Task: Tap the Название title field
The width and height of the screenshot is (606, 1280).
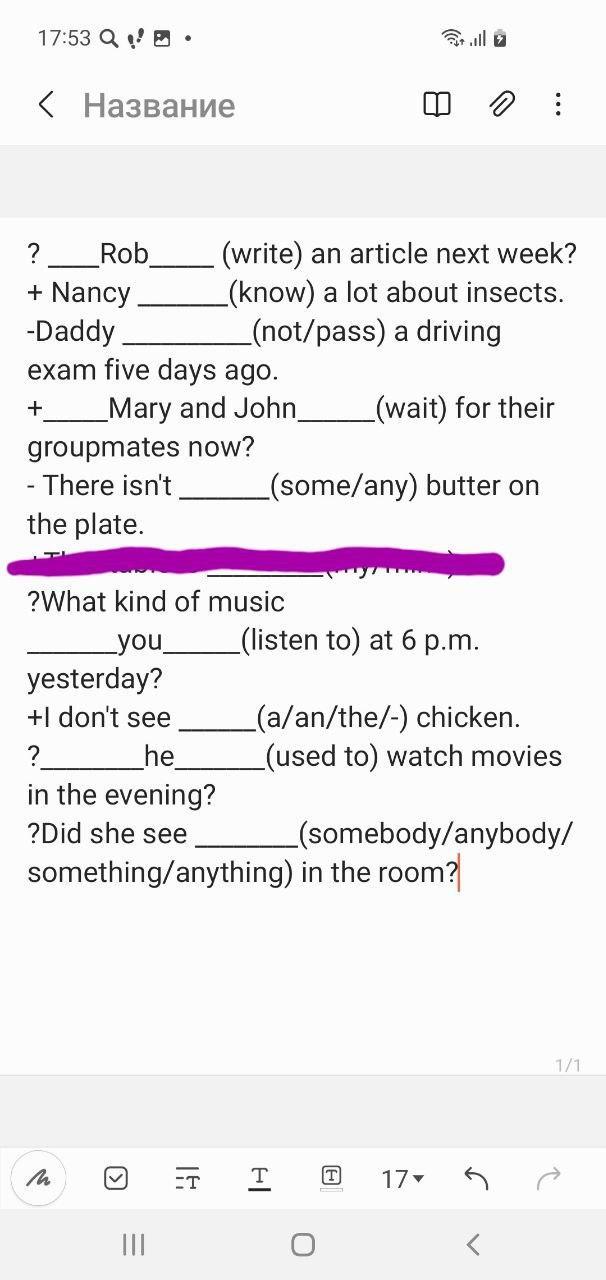Action: point(159,105)
